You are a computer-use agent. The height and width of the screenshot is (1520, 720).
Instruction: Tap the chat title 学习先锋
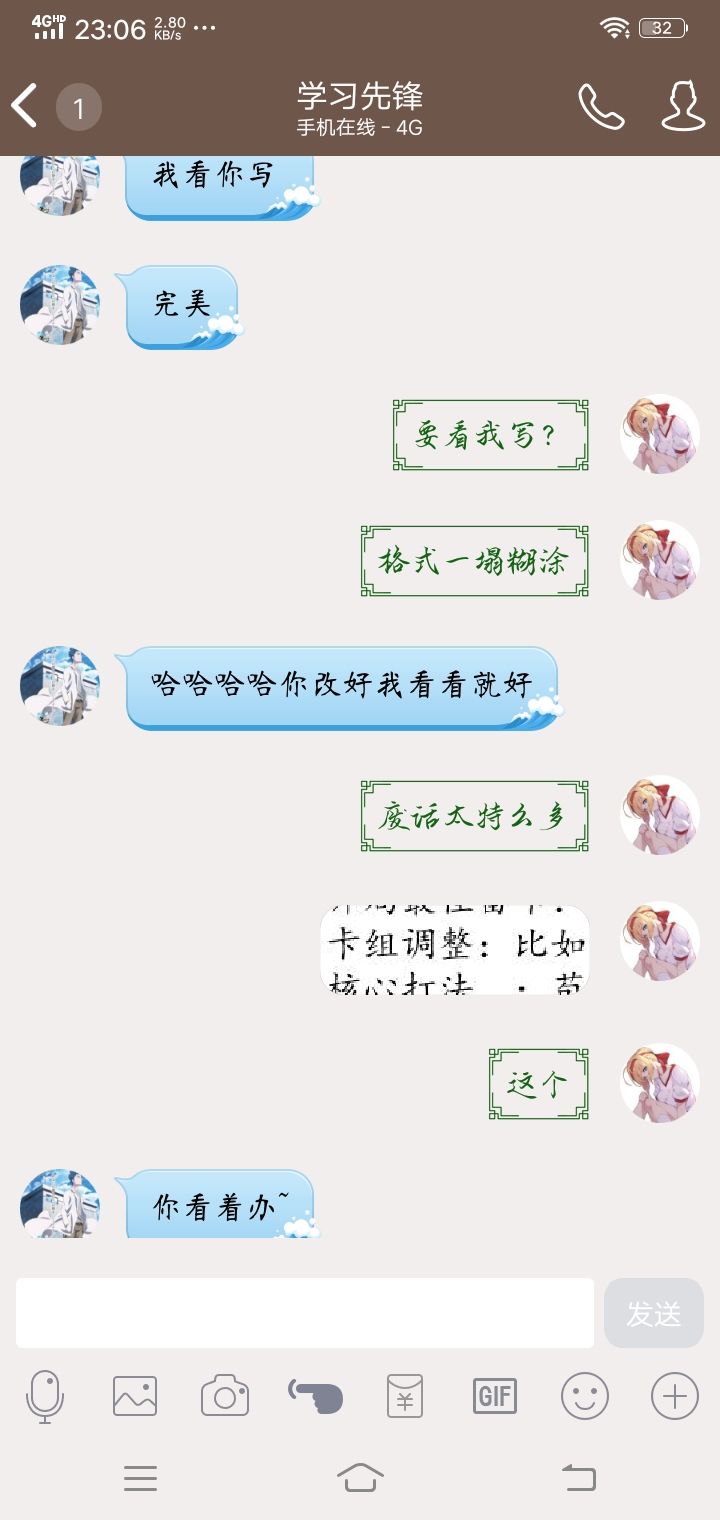[x=360, y=97]
